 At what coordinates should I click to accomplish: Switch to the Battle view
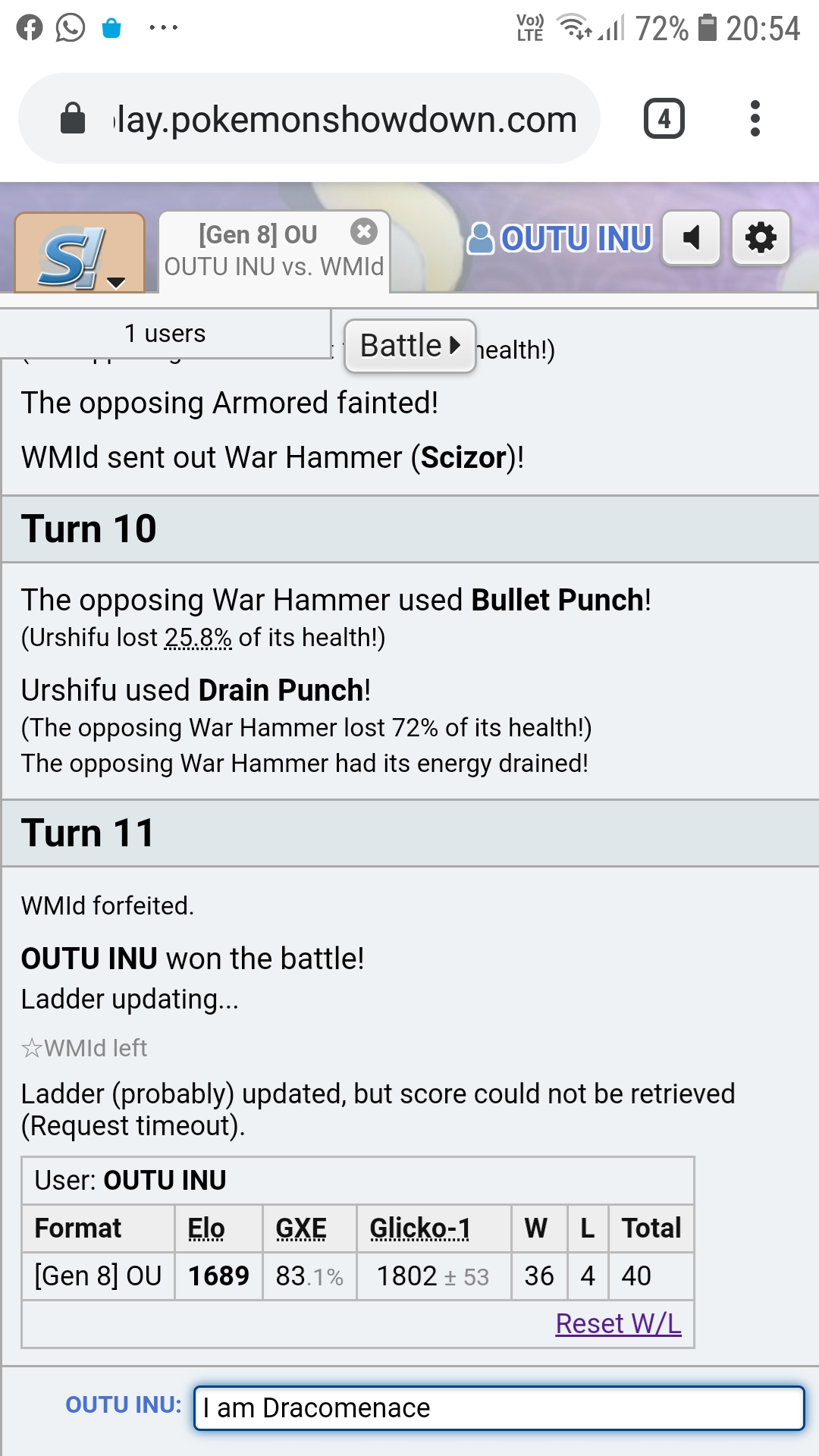click(x=410, y=346)
